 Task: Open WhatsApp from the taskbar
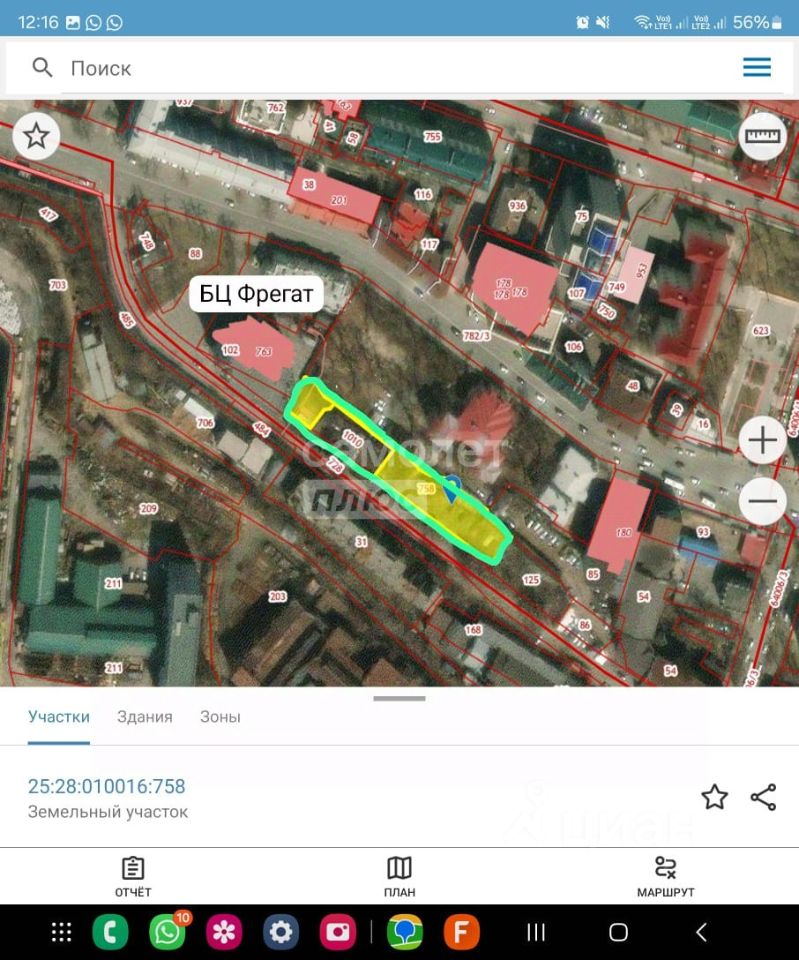pyautogui.click(x=167, y=932)
